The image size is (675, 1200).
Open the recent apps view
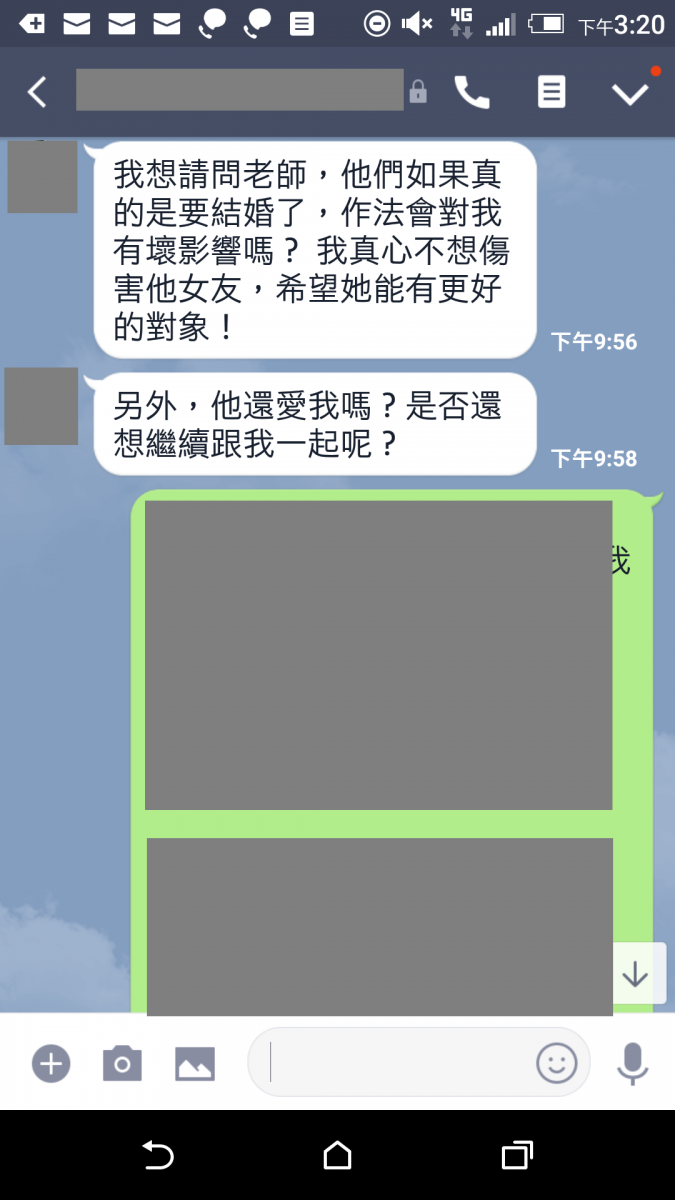click(x=516, y=1156)
